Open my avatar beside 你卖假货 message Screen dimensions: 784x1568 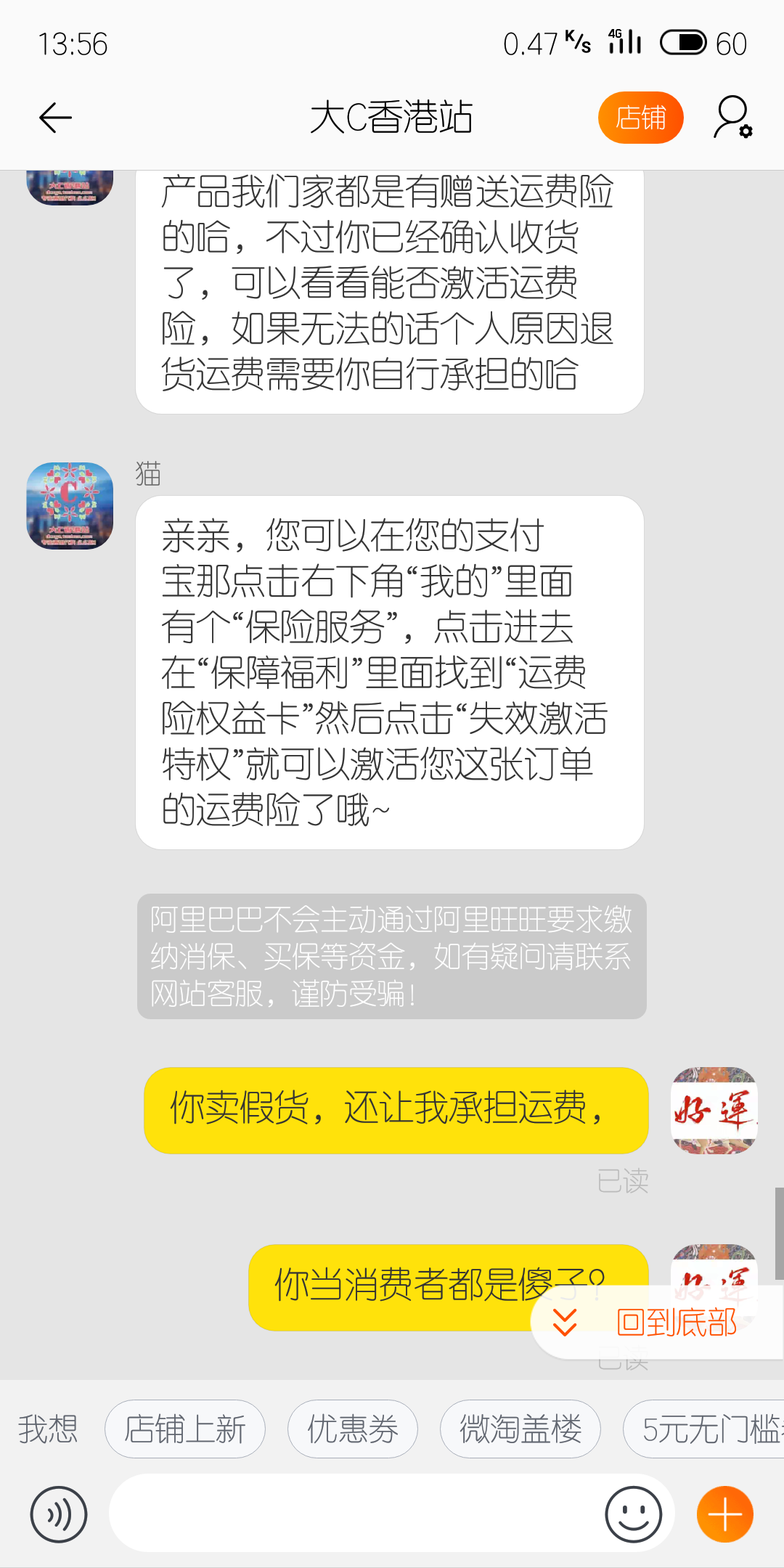click(714, 1110)
